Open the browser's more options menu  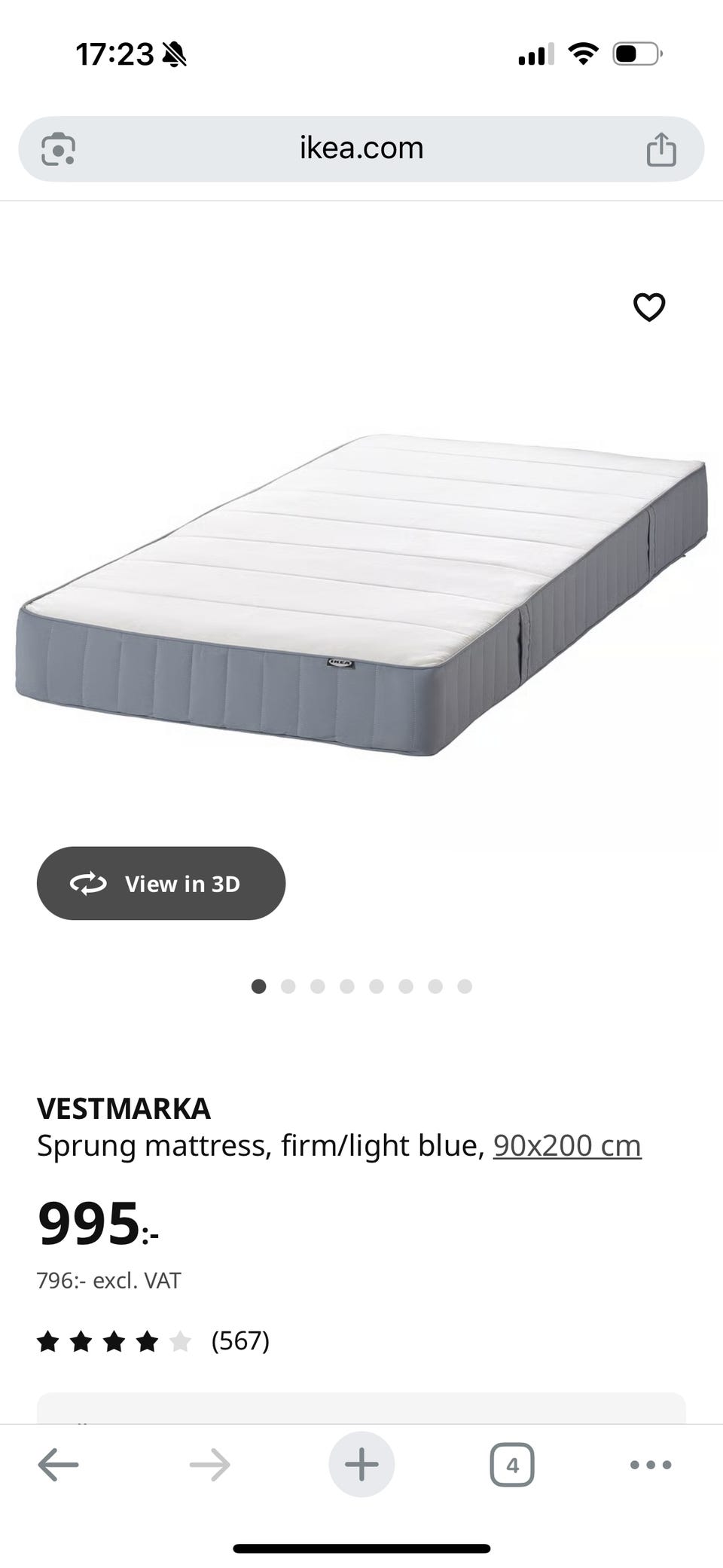coord(650,1466)
